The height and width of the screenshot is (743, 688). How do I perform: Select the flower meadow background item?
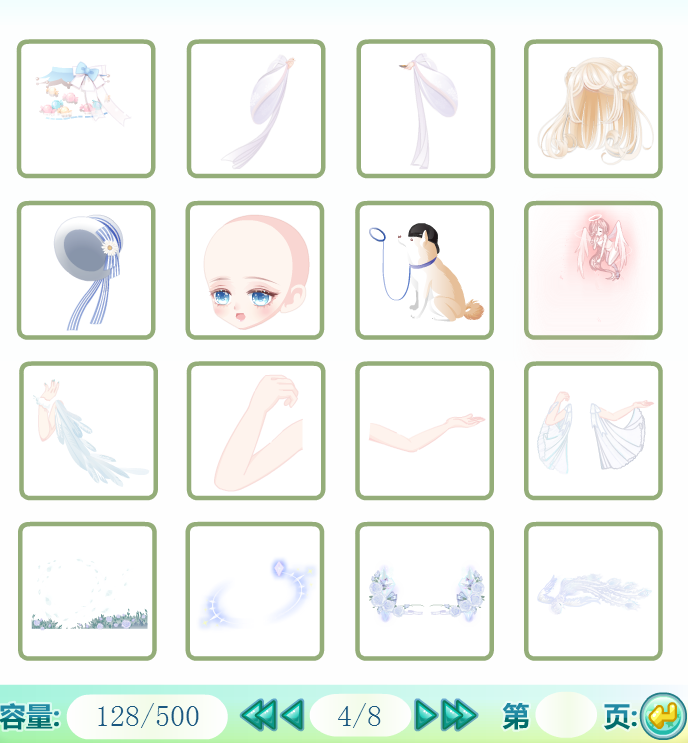pyautogui.click(x=87, y=591)
